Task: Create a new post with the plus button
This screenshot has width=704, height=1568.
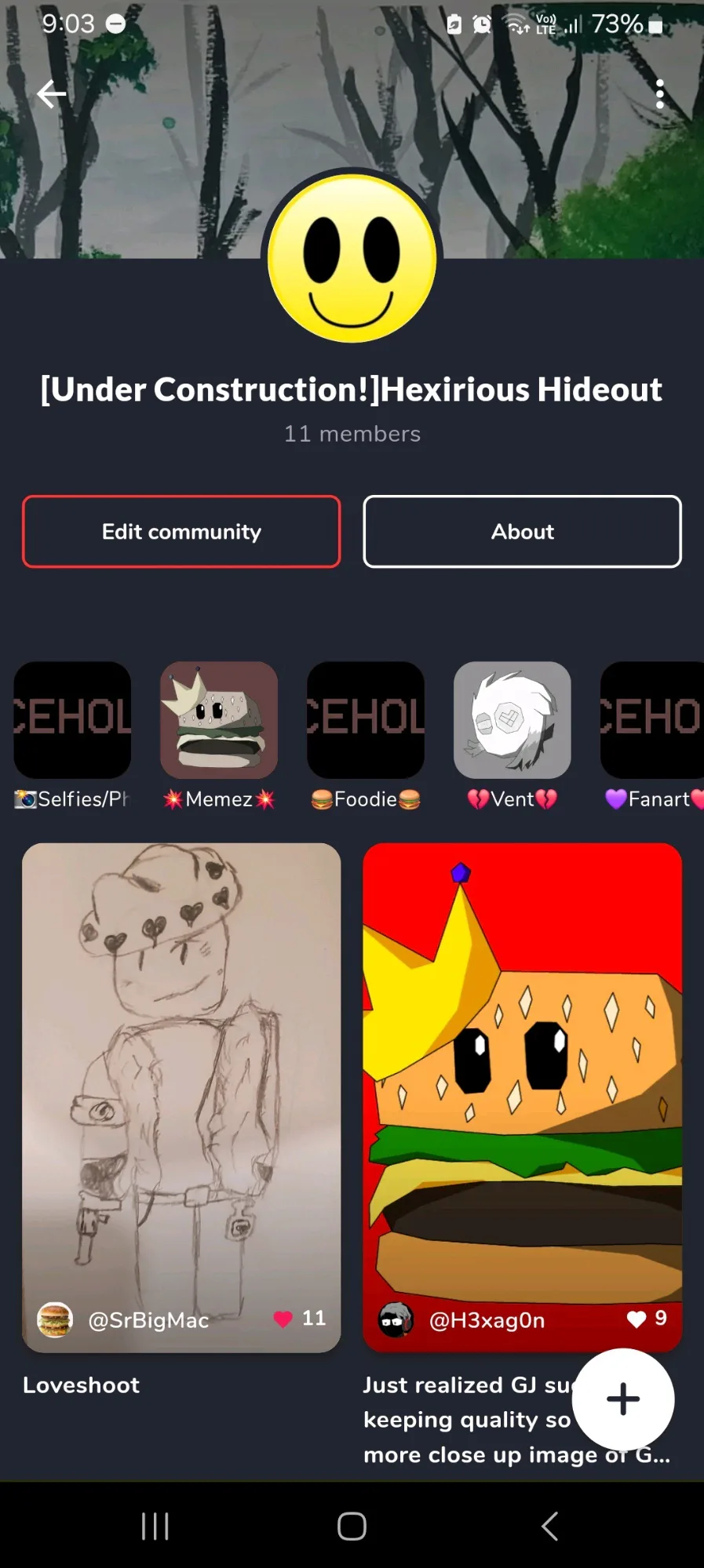Action: coord(623,1399)
